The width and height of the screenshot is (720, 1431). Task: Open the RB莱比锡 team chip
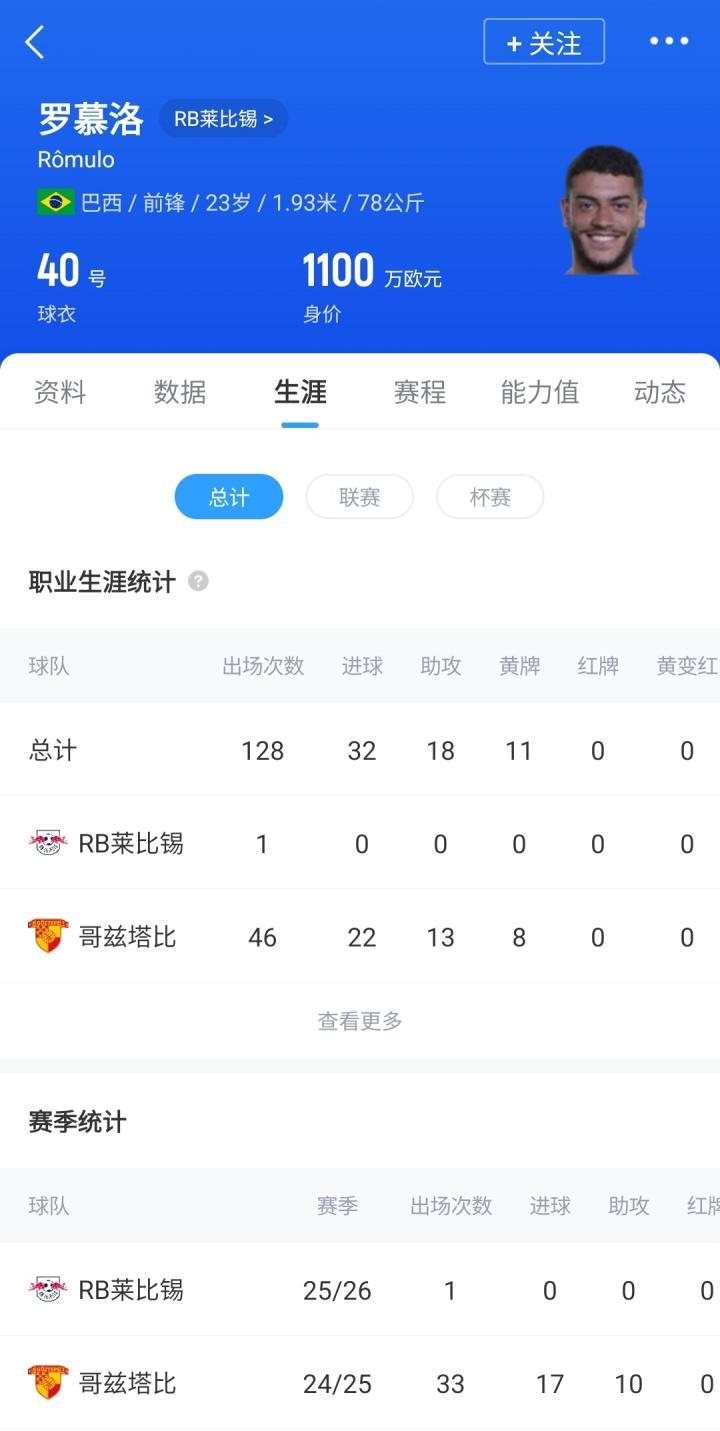pyautogui.click(x=223, y=119)
